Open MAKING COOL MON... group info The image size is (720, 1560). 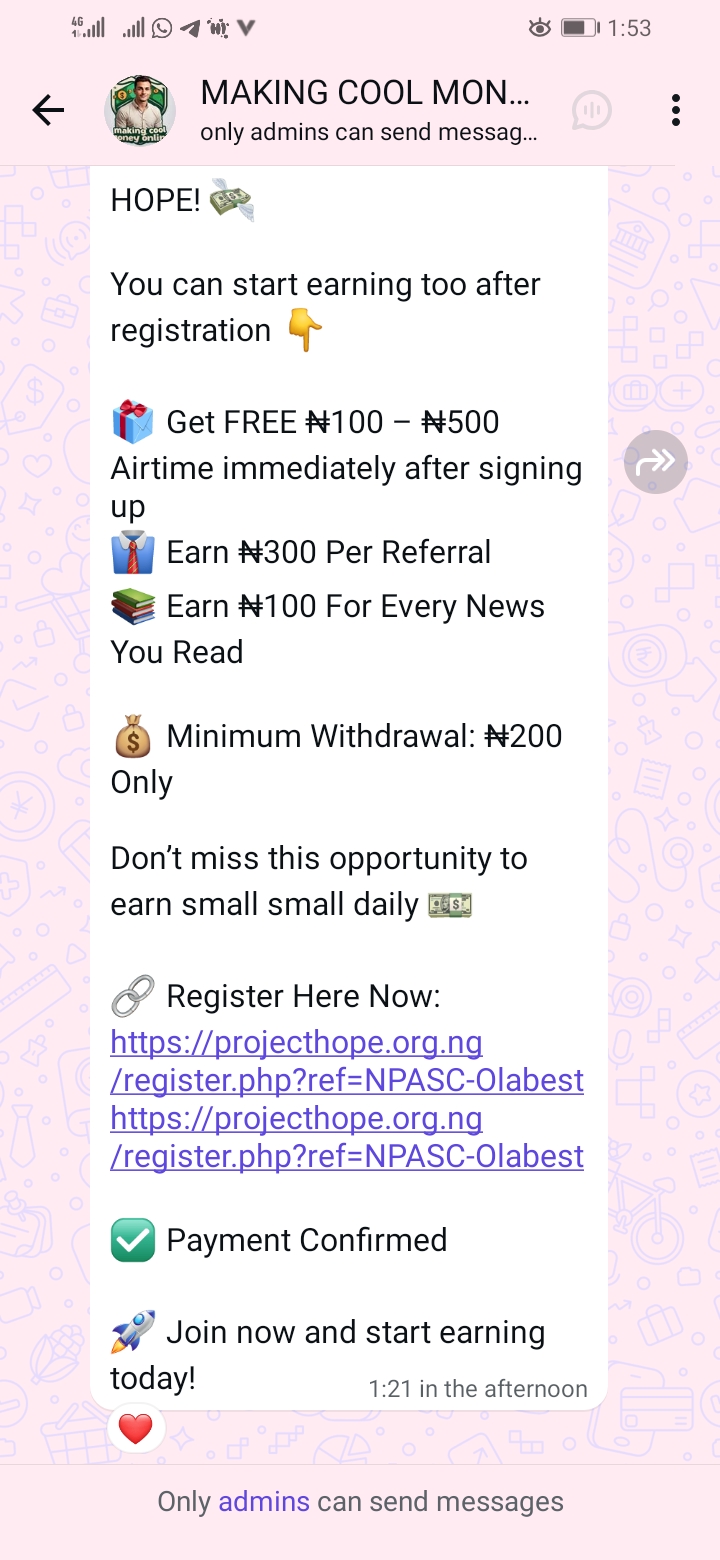(x=365, y=110)
